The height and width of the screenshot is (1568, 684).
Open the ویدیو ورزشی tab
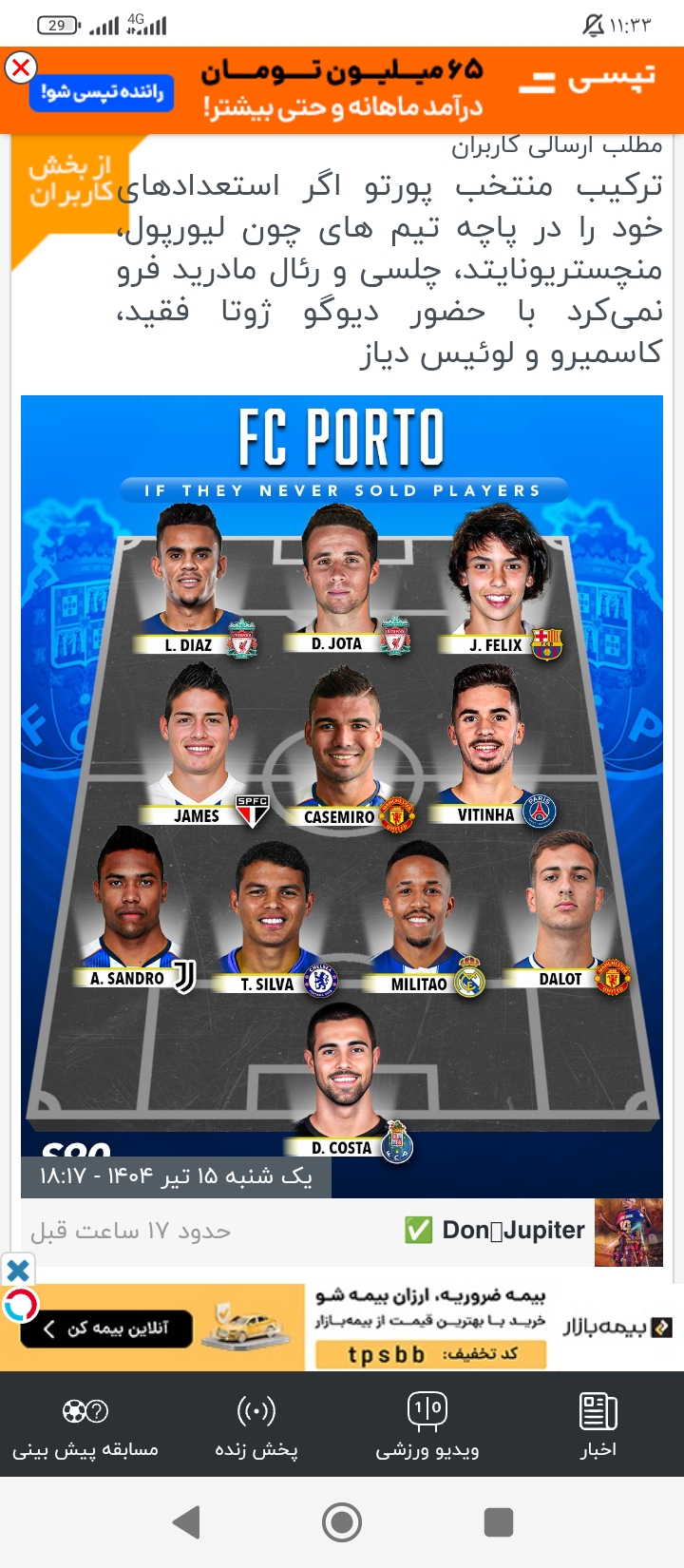point(427,1424)
